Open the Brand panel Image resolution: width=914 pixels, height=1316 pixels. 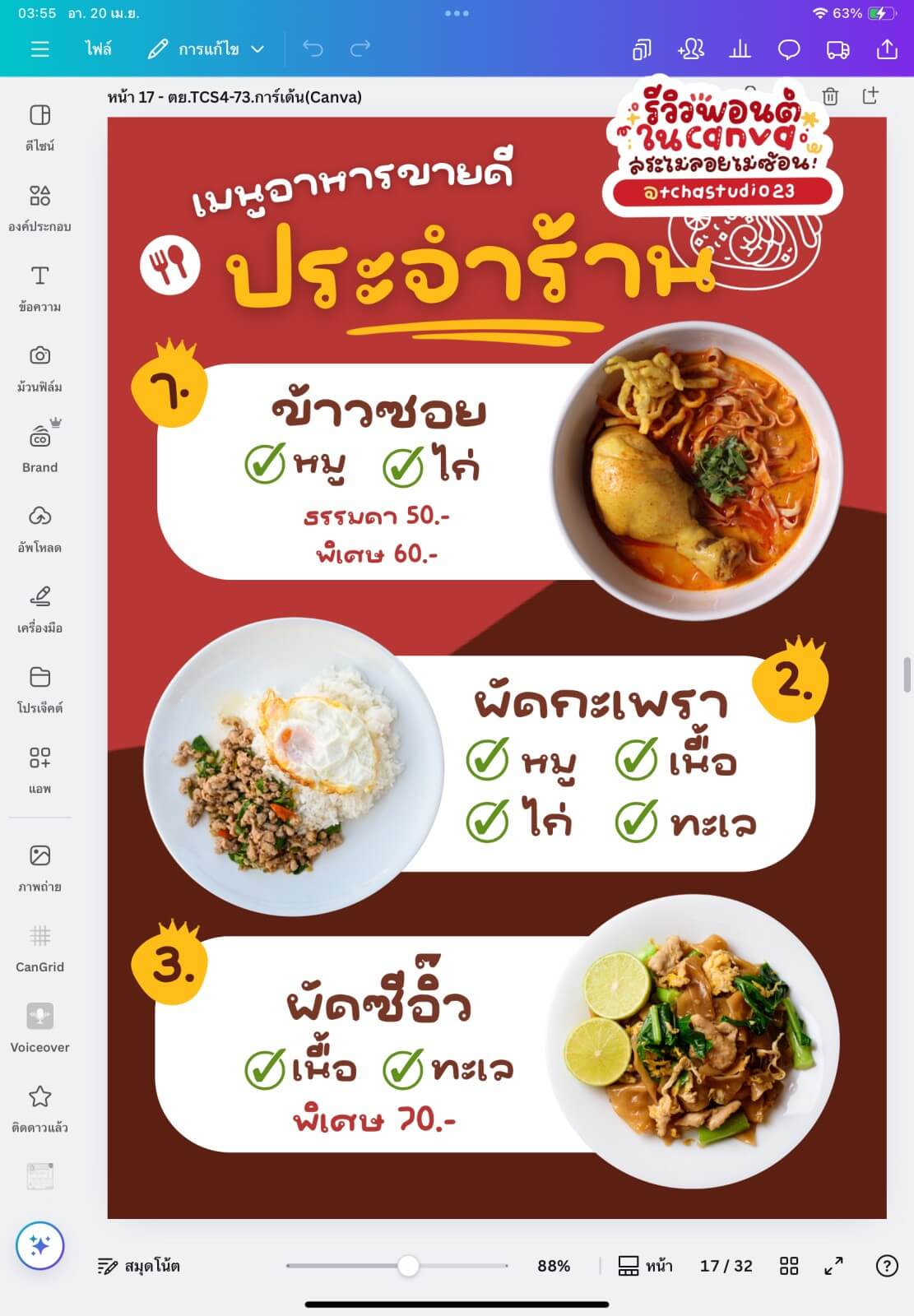coord(39,448)
